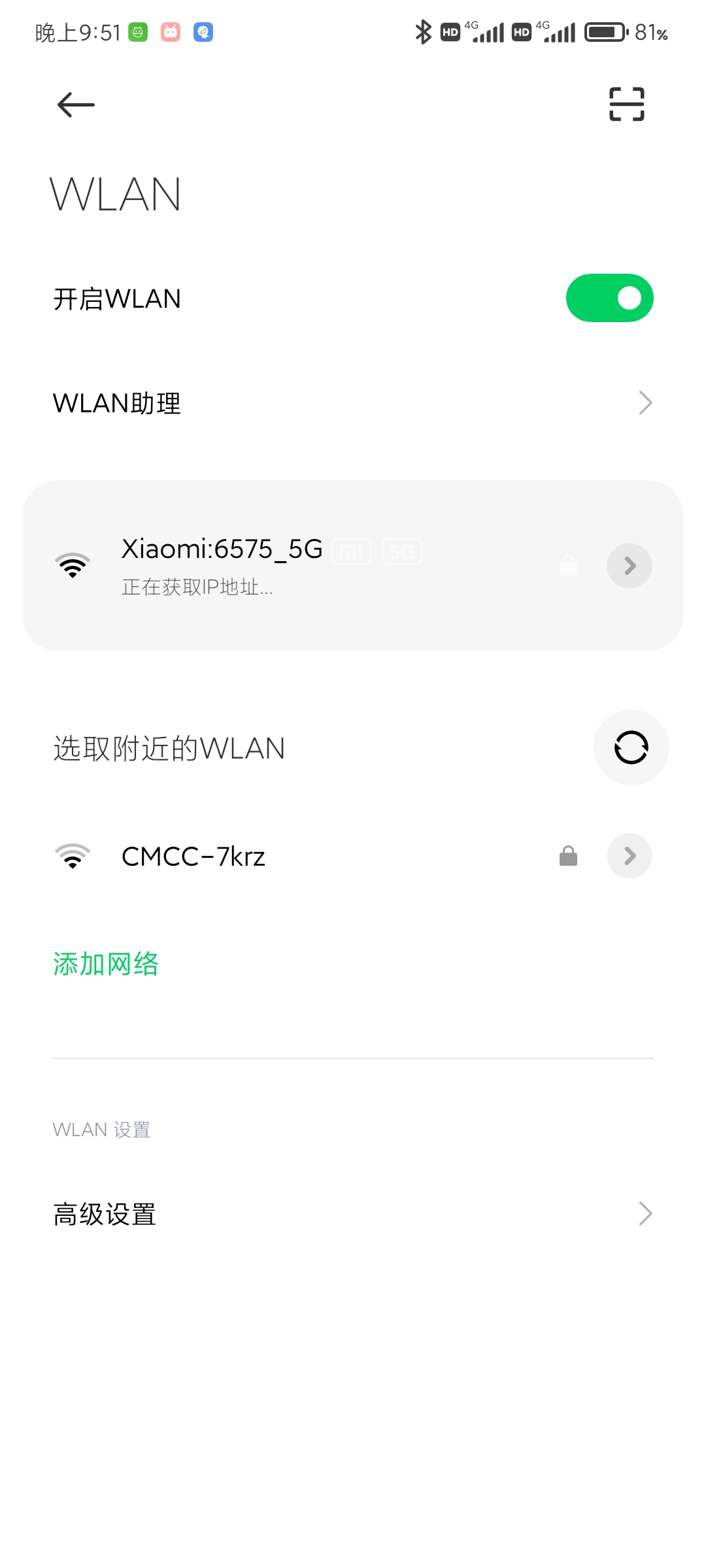Toggle off the 开启WLAN switch
The image size is (706, 1568).
[x=609, y=298]
